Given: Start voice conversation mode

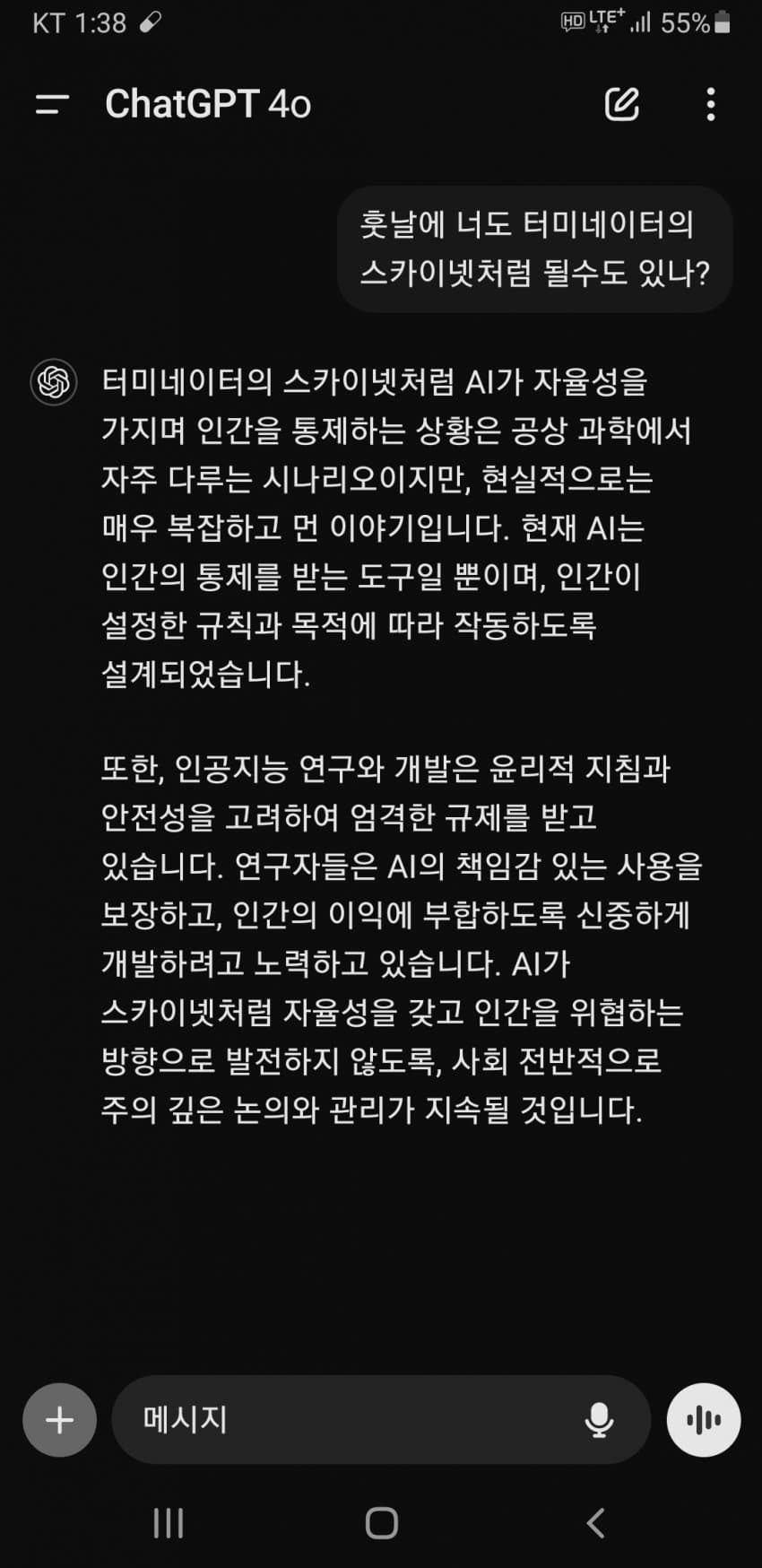Looking at the screenshot, I should (704, 1420).
